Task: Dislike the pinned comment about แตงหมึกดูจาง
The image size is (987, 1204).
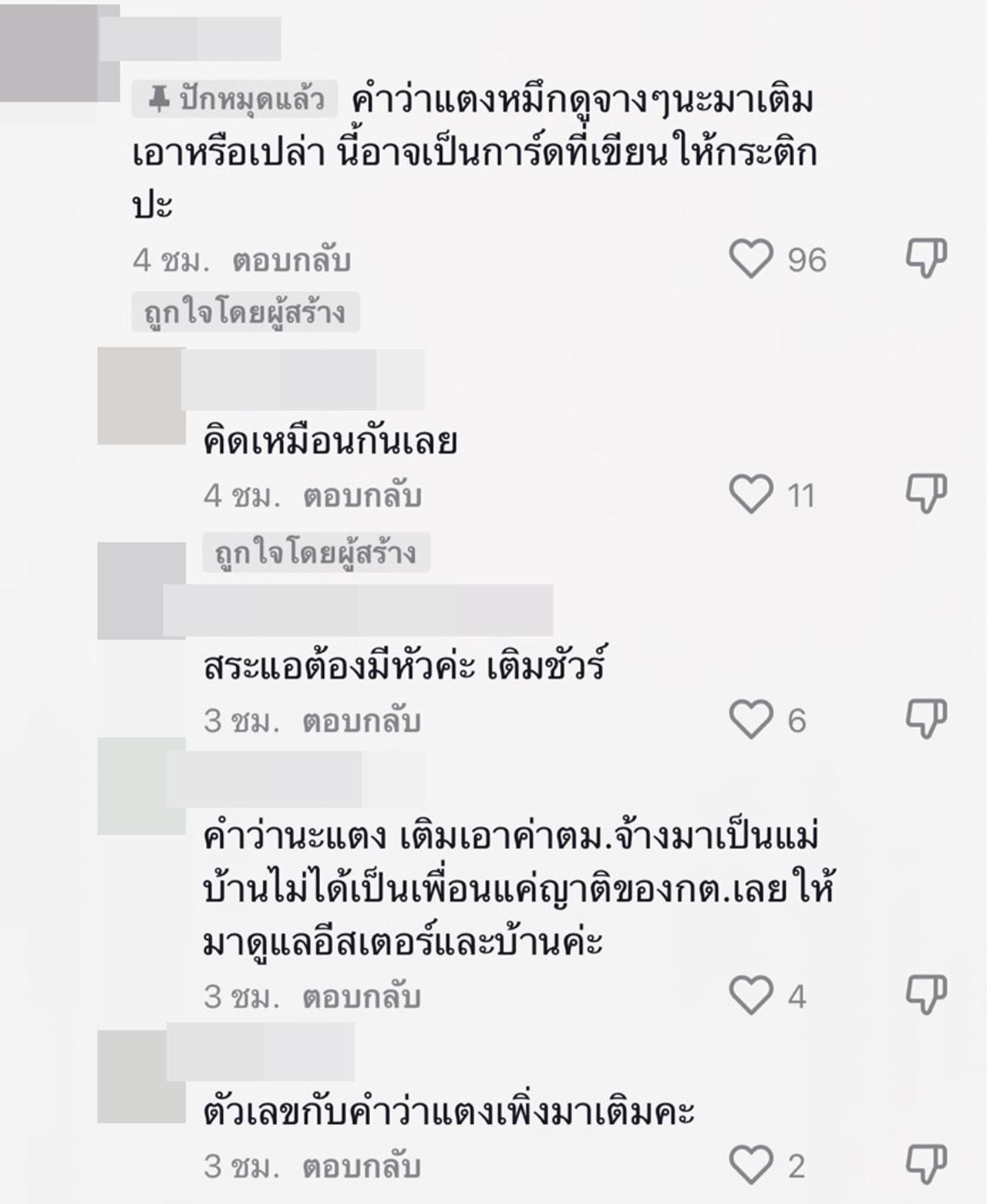Action: pos(925,259)
